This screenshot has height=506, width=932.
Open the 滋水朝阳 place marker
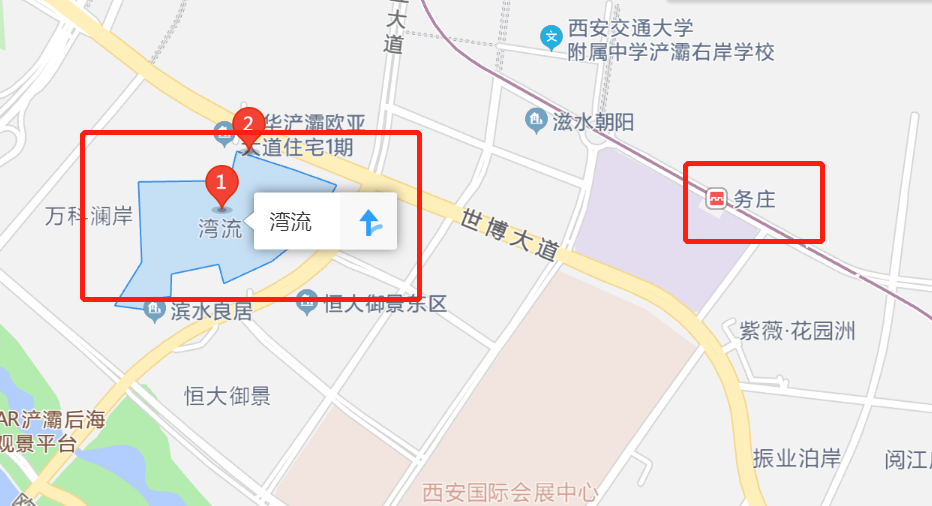(x=536, y=121)
